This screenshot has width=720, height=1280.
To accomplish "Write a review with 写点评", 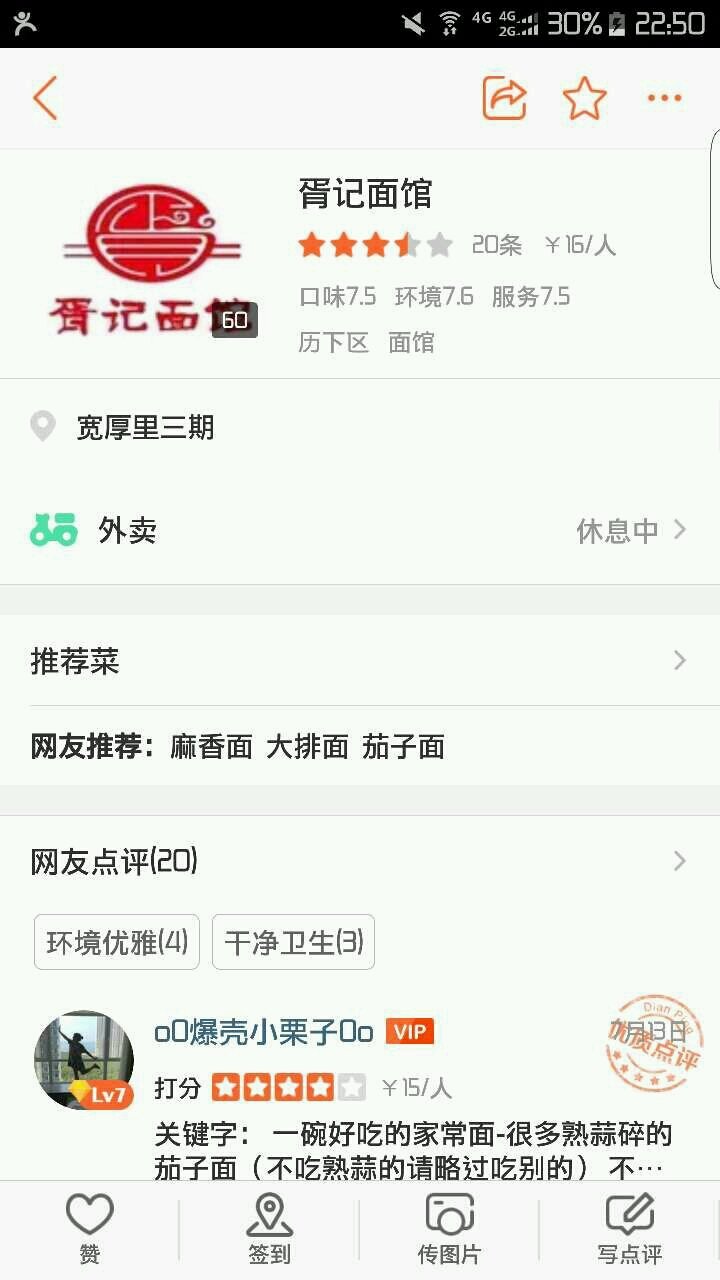I will pos(629,1230).
